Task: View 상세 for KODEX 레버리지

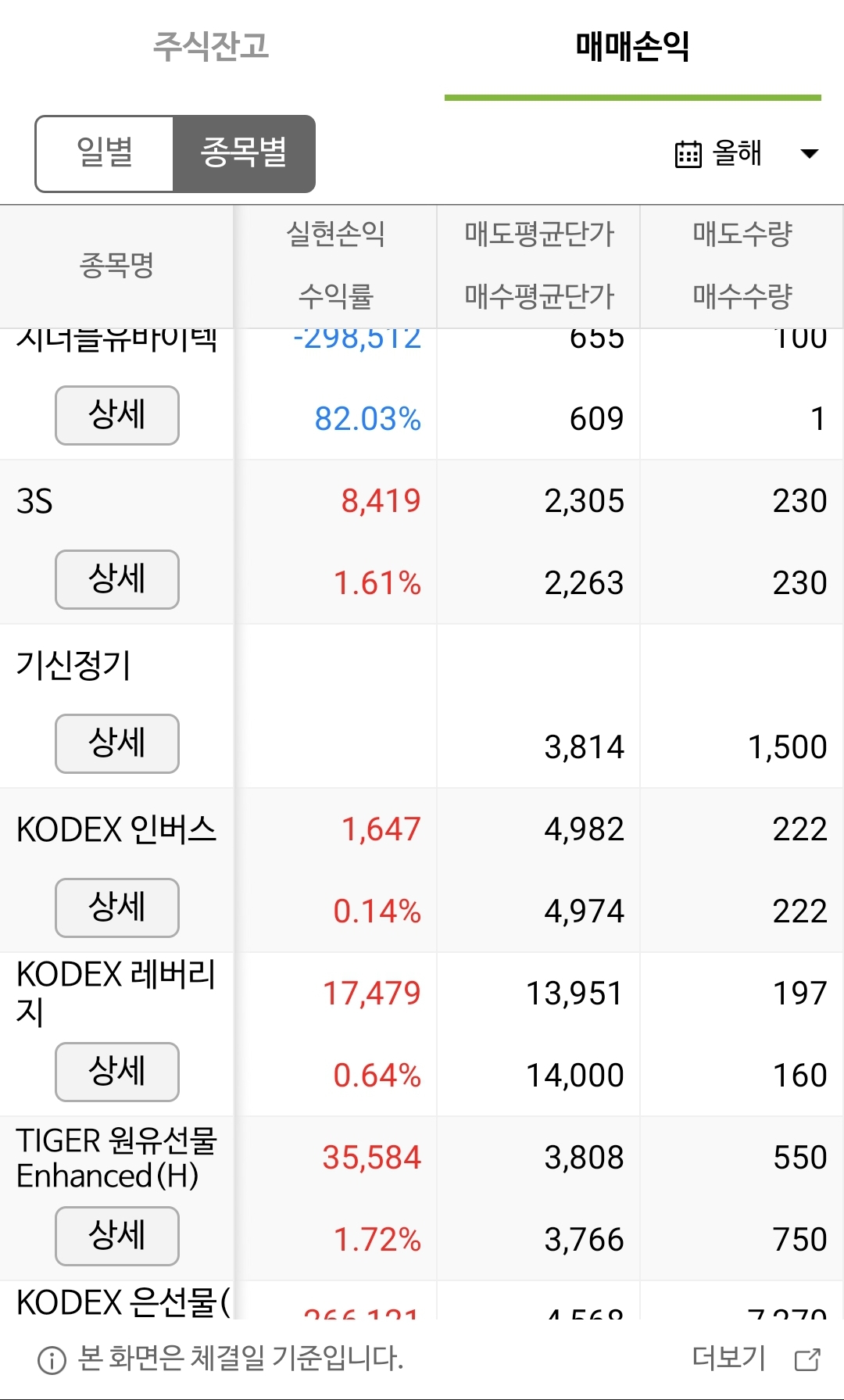Action: pyautogui.click(x=117, y=1072)
